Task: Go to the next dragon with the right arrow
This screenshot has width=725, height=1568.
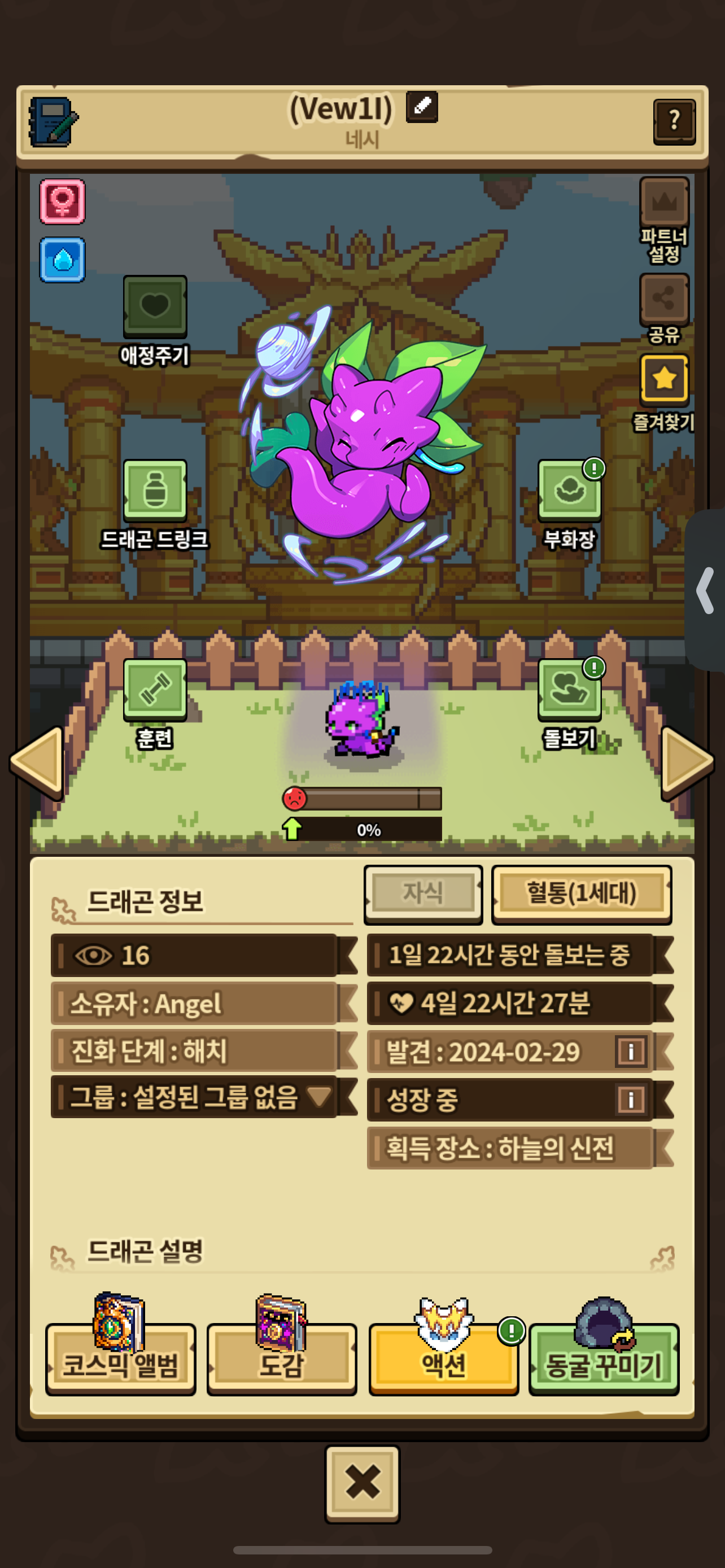Action: (x=687, y=761)
